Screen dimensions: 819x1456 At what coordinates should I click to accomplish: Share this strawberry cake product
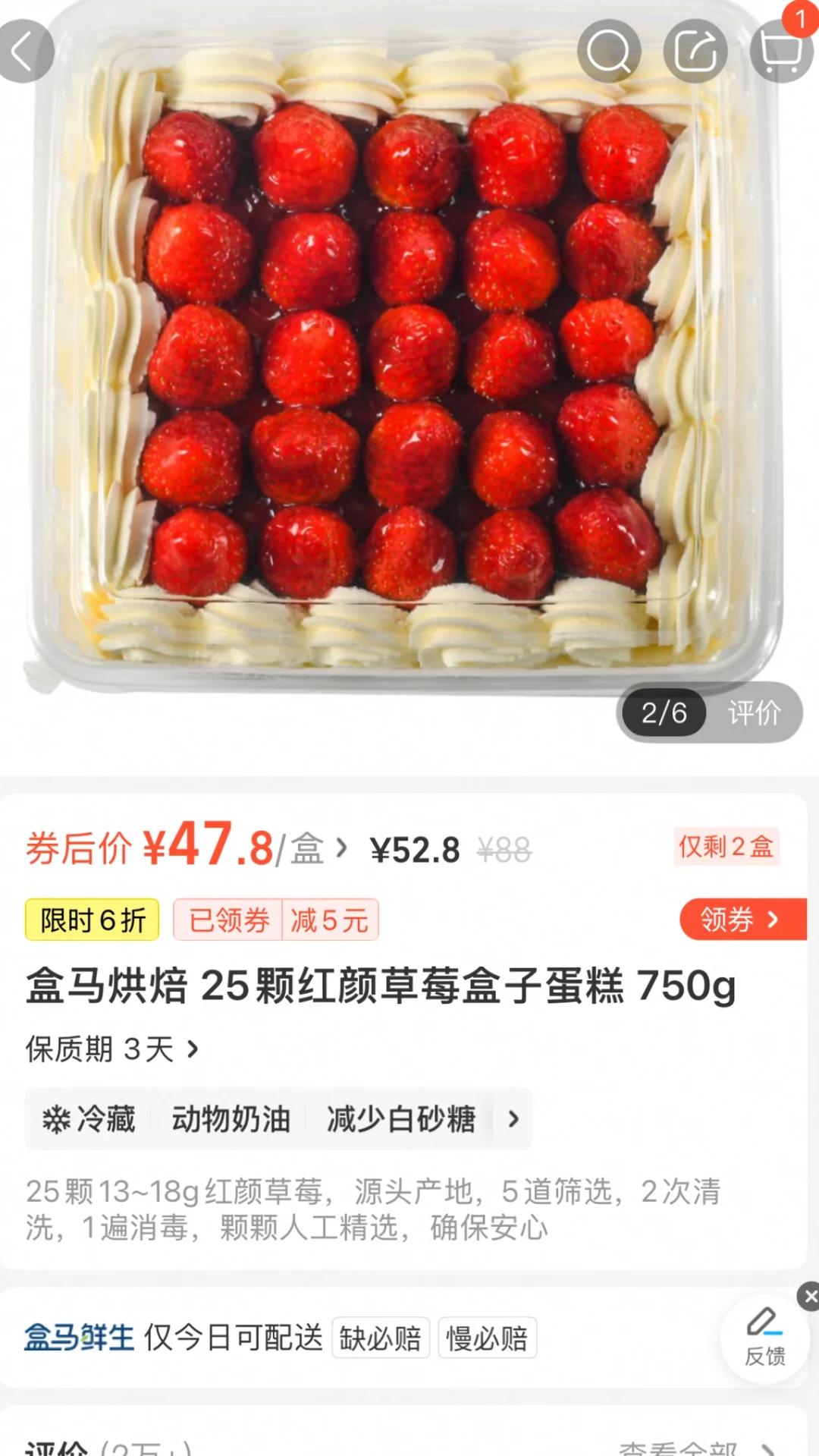(695, 52)
